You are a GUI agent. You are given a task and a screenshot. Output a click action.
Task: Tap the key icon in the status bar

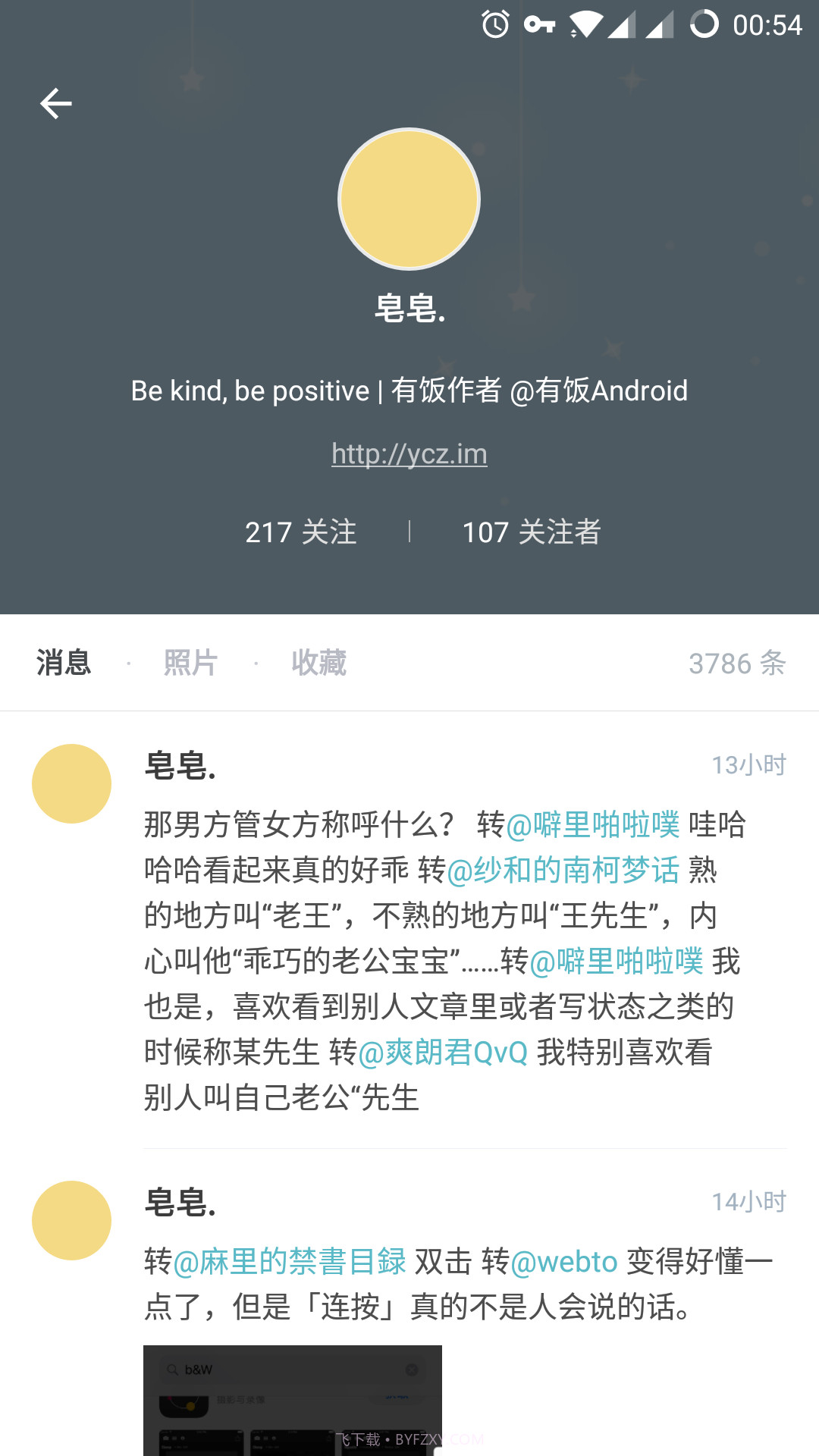[x=541, y=24]
